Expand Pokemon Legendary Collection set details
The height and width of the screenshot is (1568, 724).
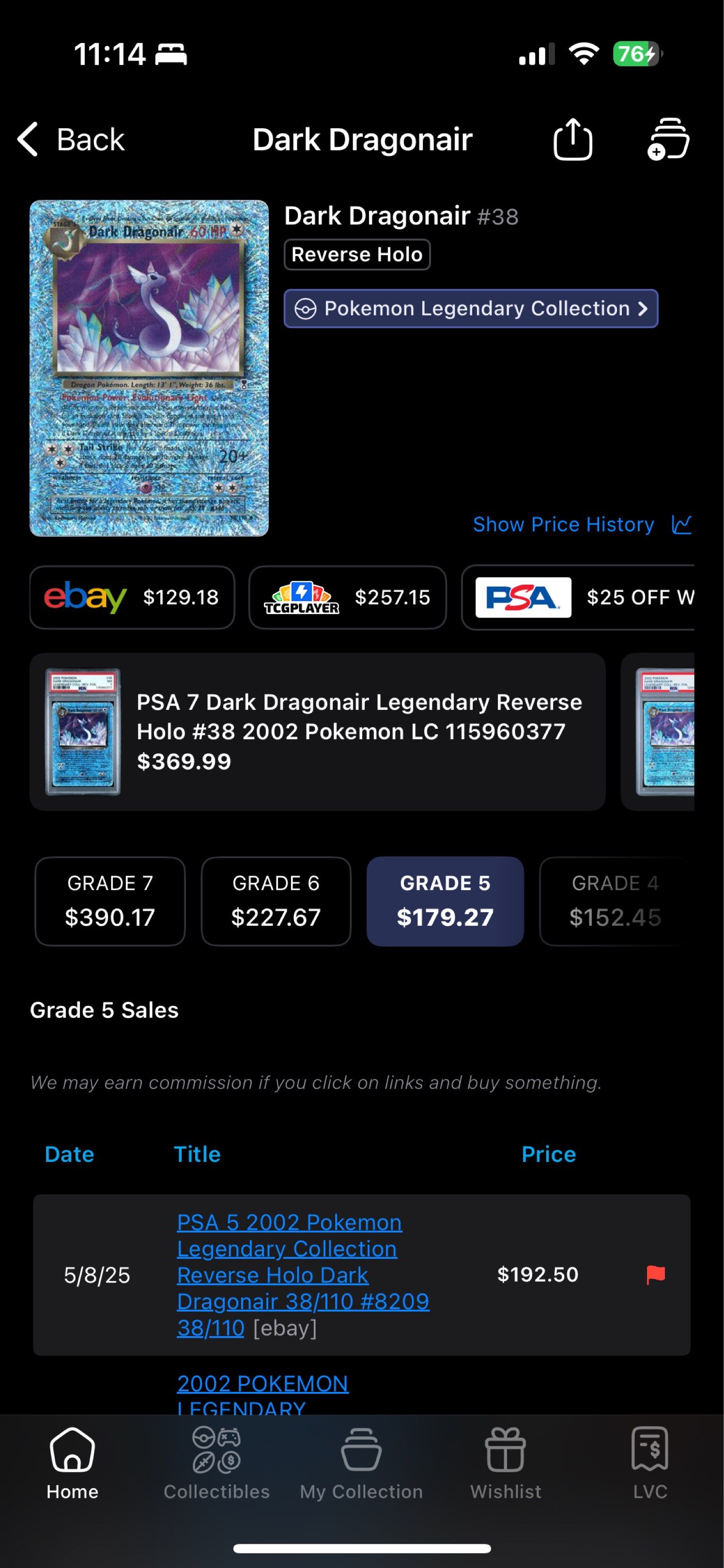(471, 309)
